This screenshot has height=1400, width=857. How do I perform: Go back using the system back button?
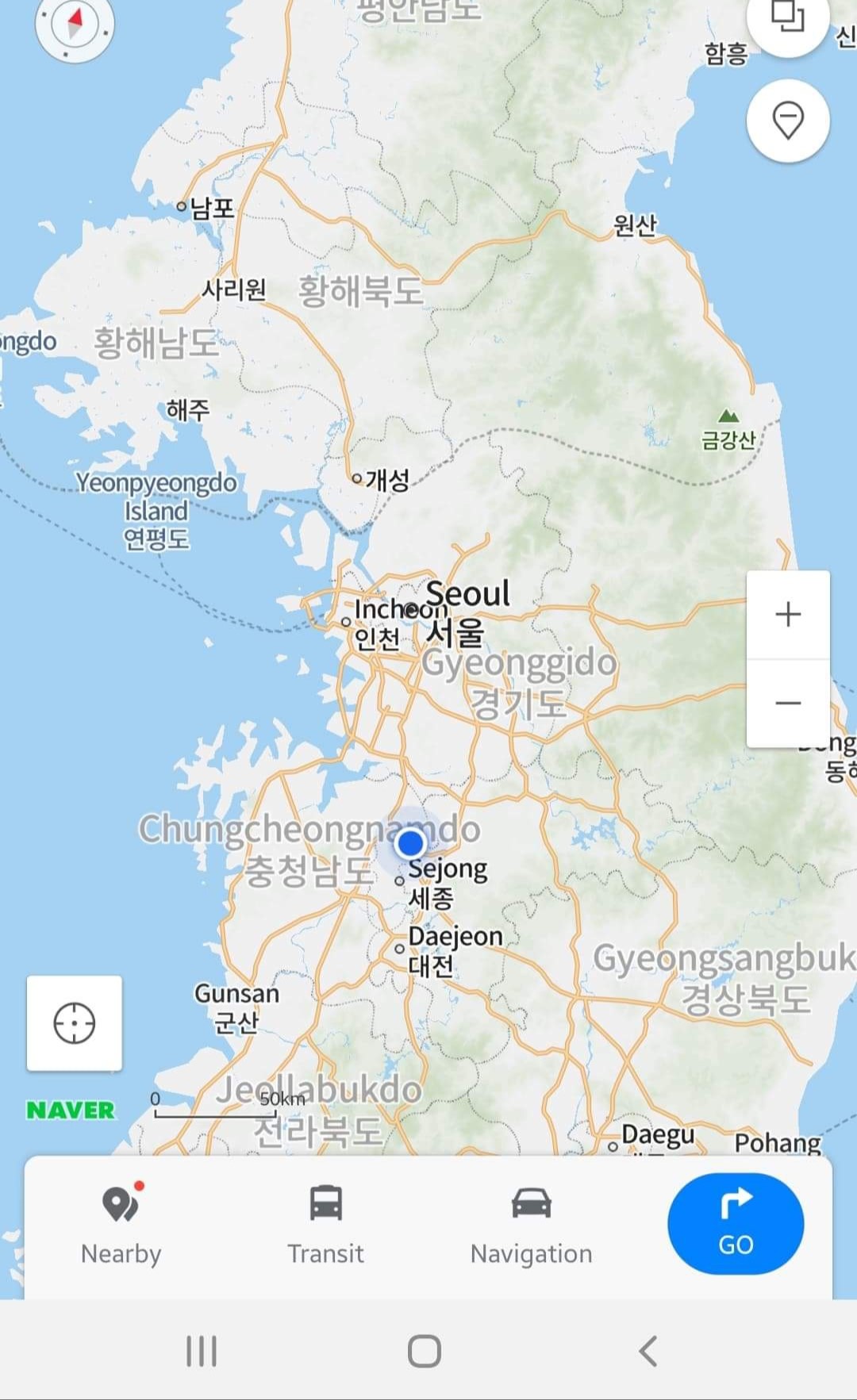pyautogui.click(x=648, y=1351)
